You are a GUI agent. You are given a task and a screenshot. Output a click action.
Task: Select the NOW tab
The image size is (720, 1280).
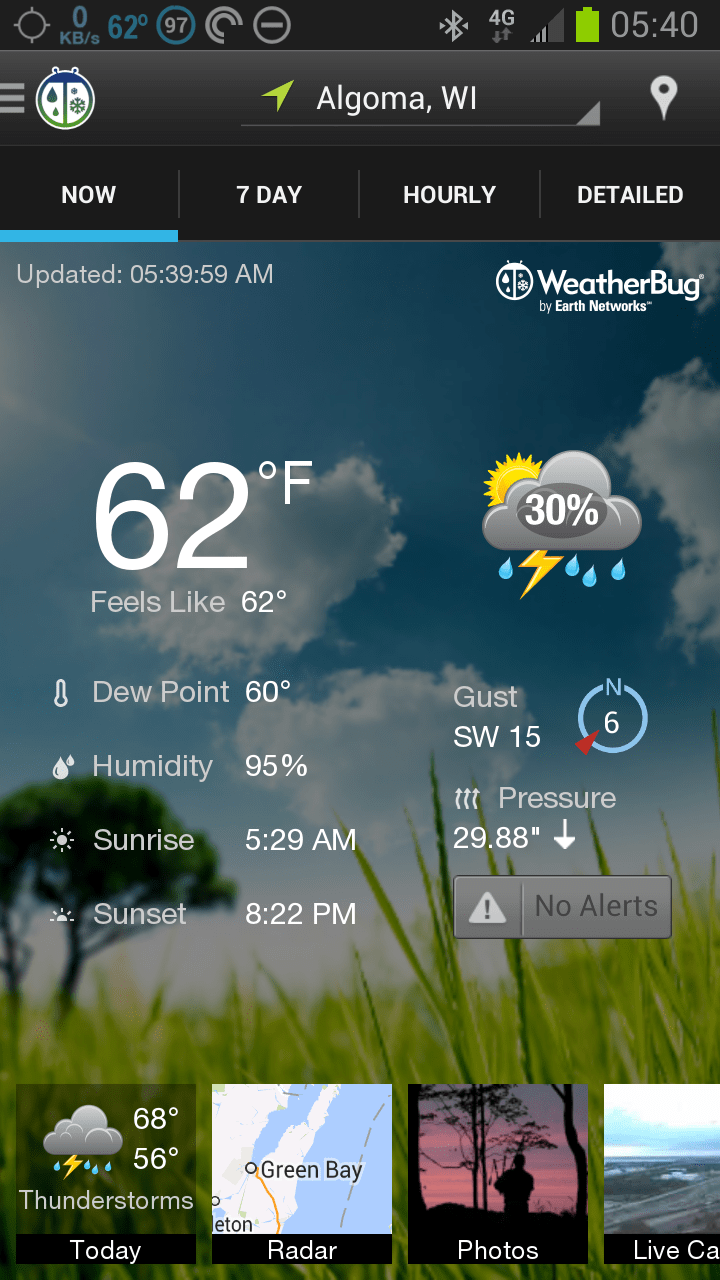pyautogui.click(x=88, y=194)
